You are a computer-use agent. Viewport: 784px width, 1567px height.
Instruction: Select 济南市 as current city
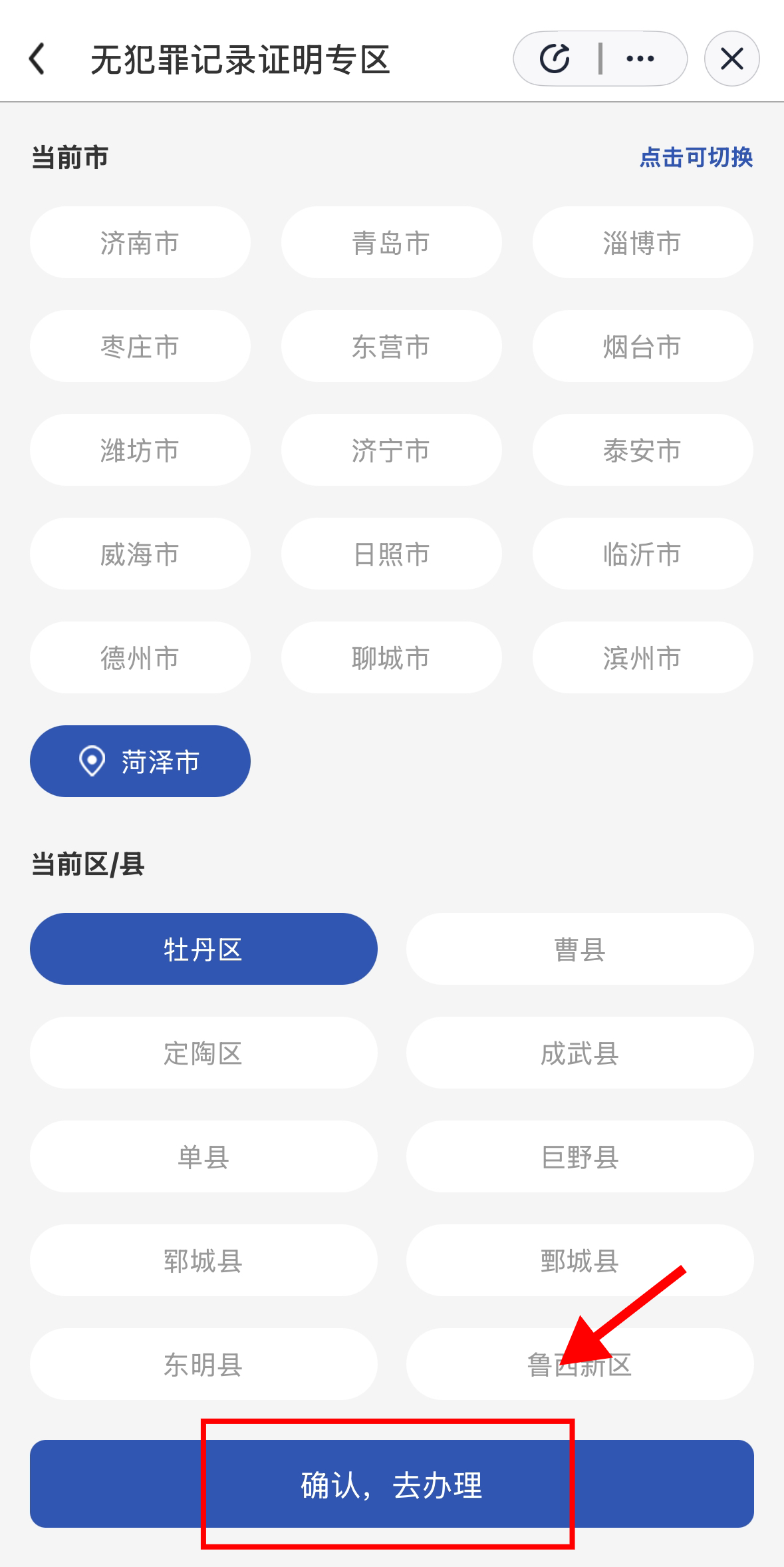(140, 242)
